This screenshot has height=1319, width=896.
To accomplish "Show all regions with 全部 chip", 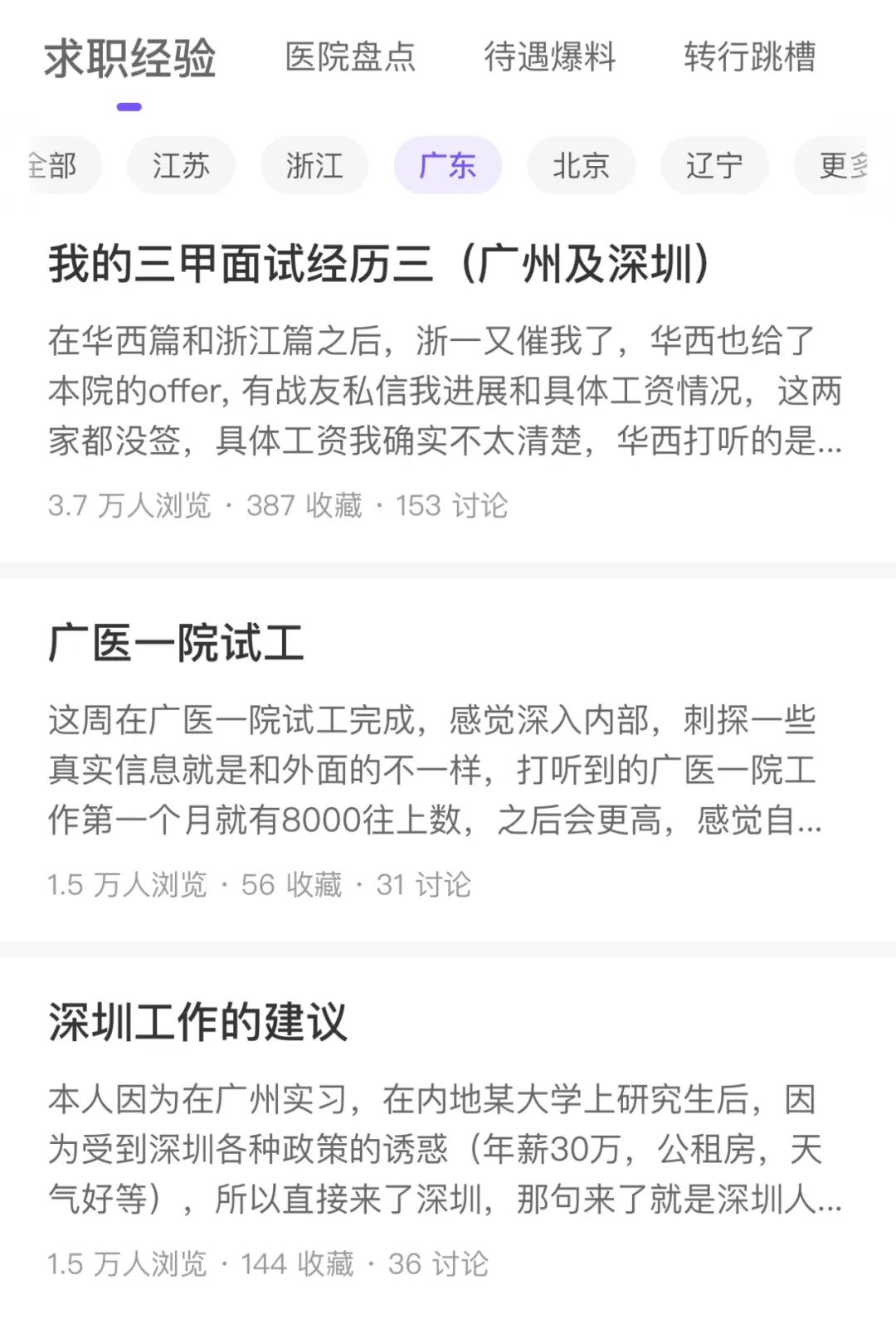I will coord(56,165).
